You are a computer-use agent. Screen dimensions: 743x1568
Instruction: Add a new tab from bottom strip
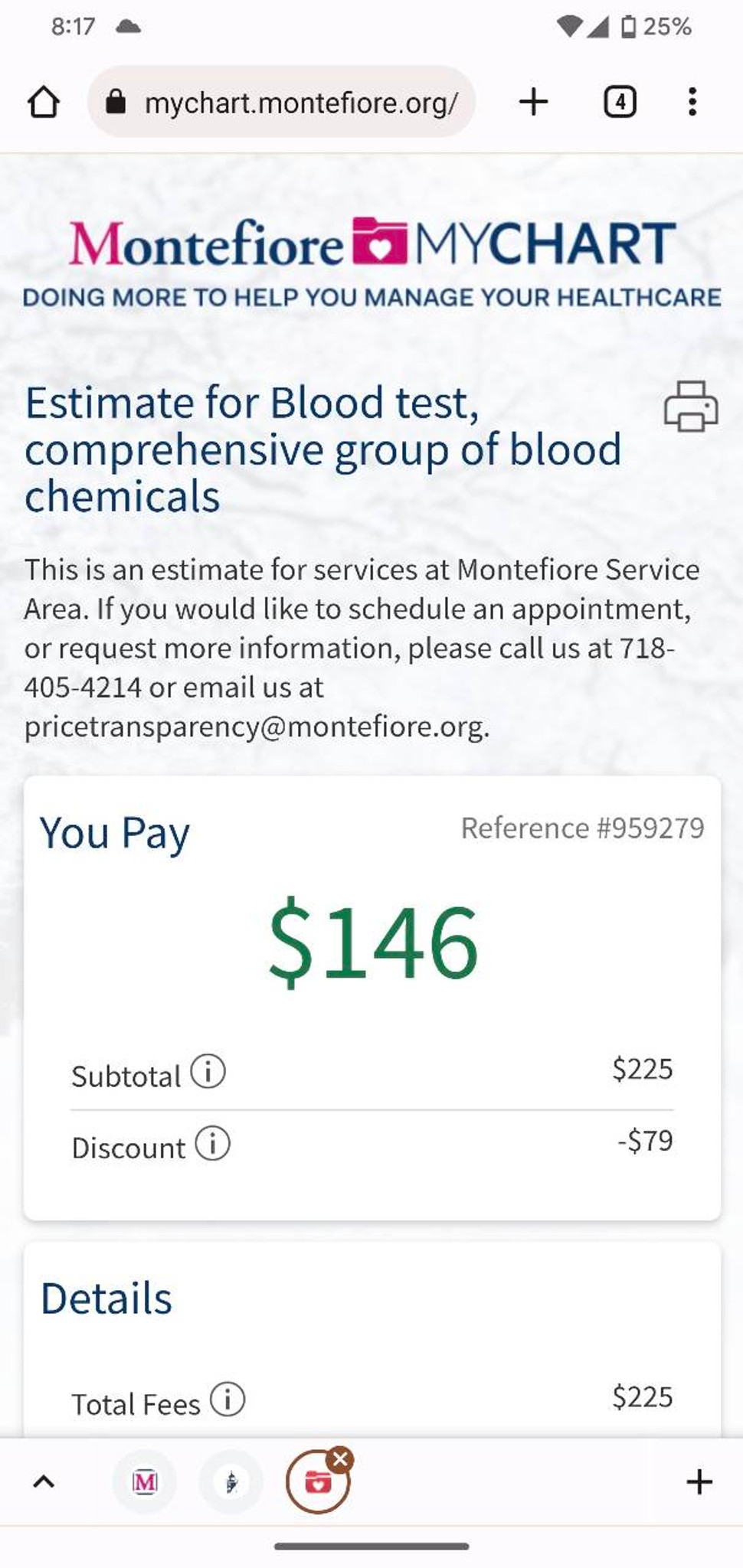[699, 1482]
